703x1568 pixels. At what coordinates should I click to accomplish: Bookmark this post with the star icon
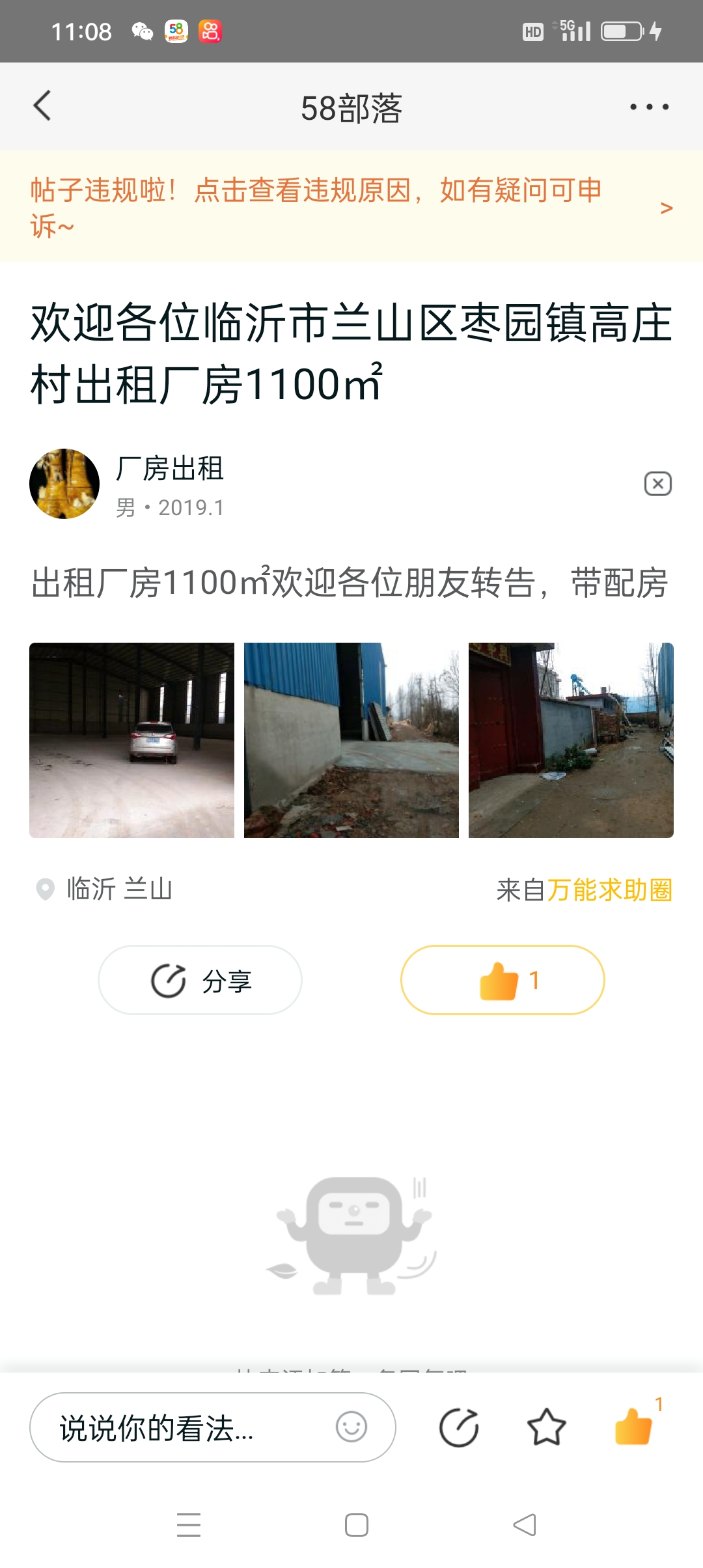pos(546,1427)
